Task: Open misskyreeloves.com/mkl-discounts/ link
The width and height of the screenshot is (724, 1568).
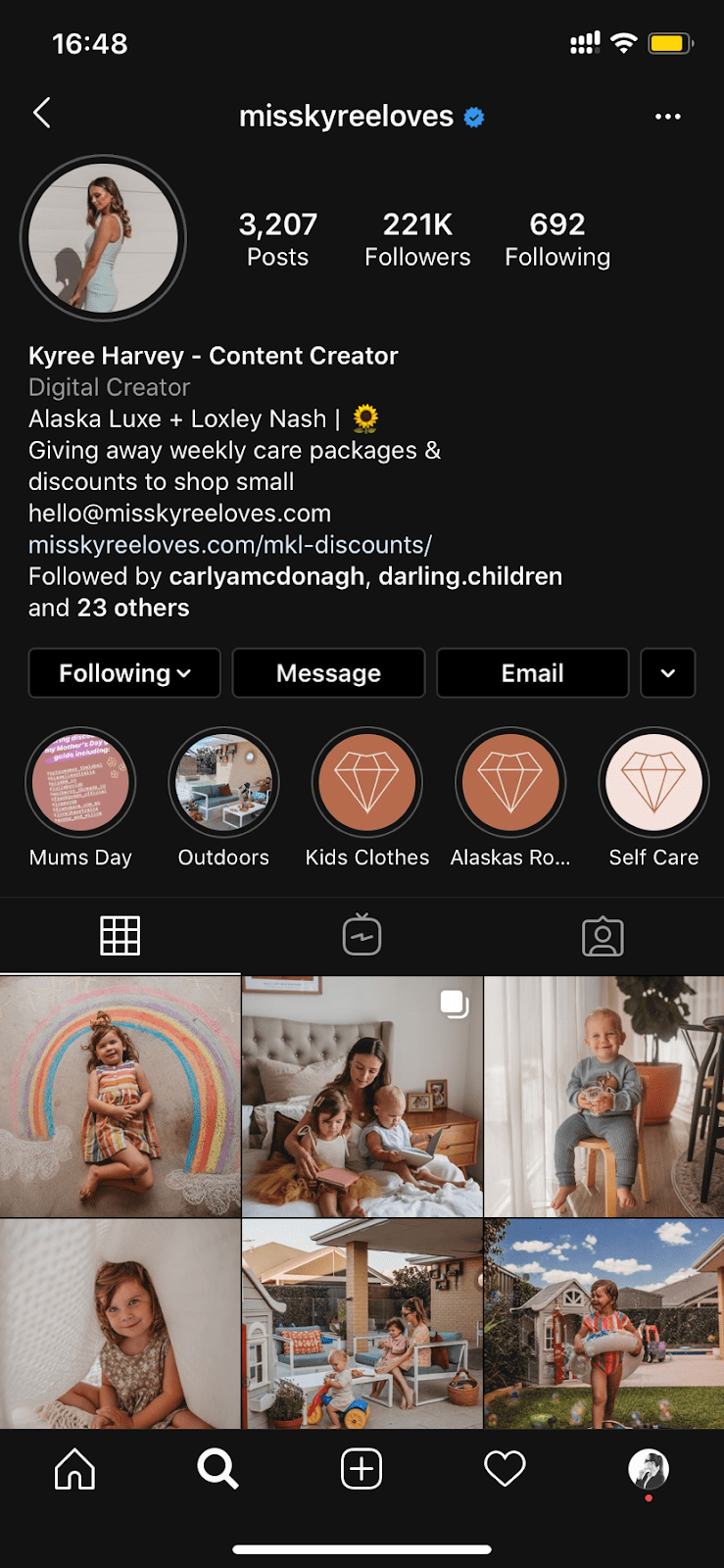Action: click(229, 545)
